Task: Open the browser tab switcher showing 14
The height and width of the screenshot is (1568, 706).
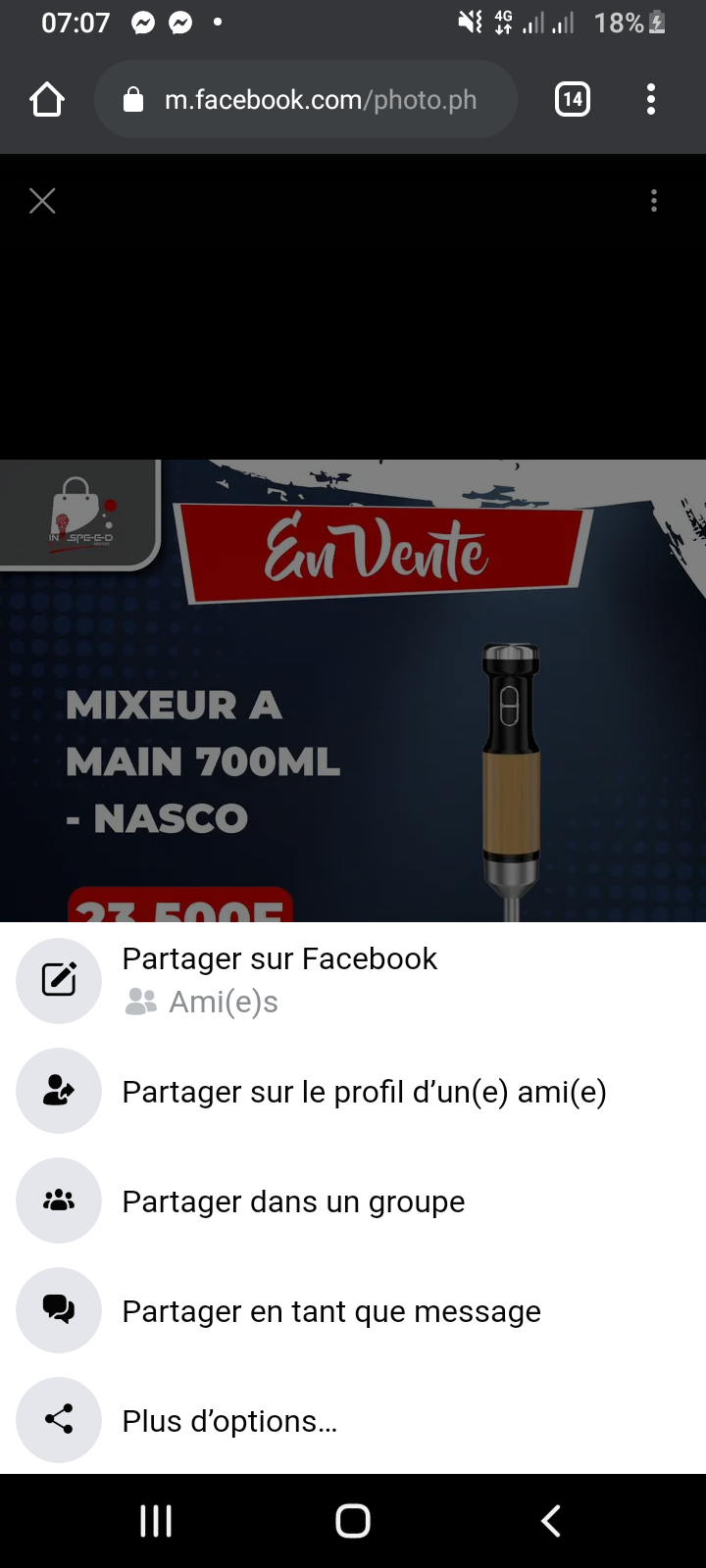Action: [573, 99]
